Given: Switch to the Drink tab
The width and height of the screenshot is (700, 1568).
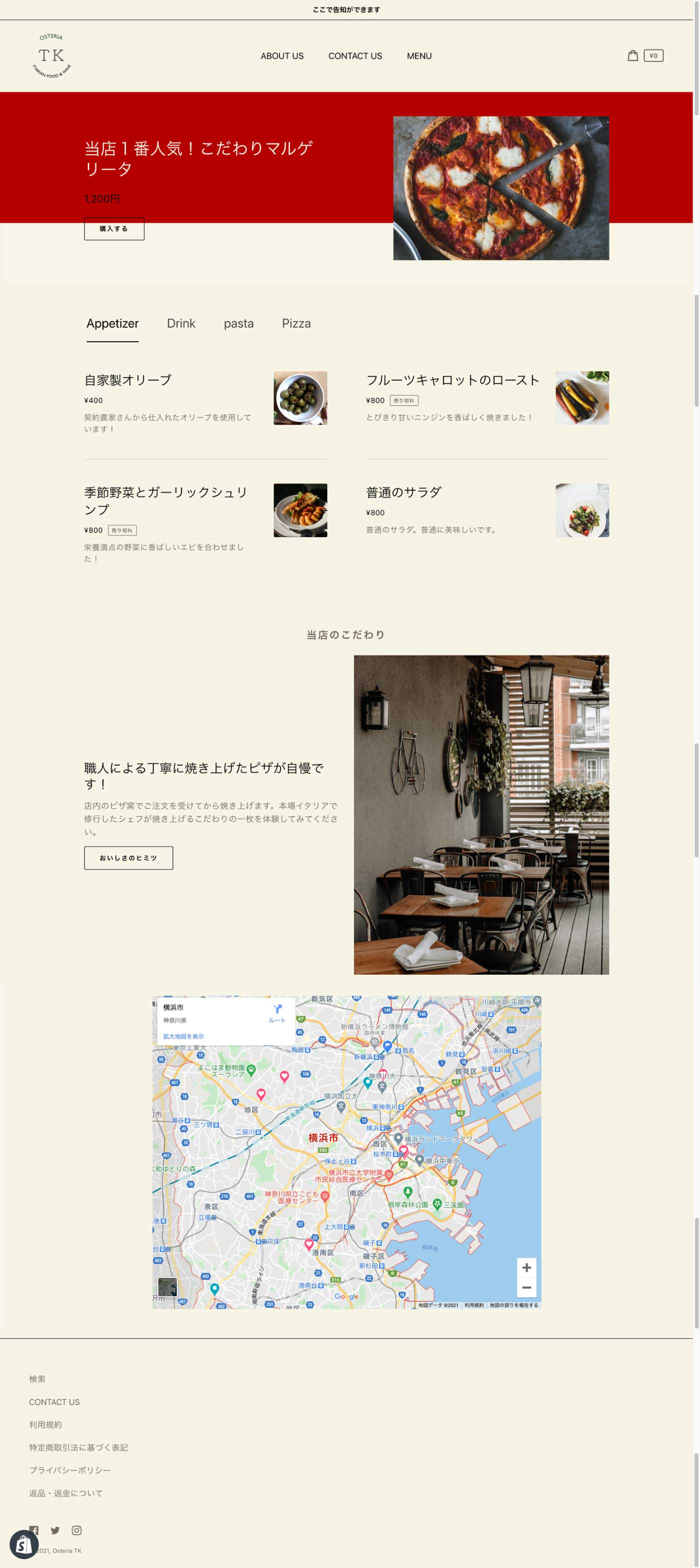Looking at the screenshot, I should [x=181, y=324].
